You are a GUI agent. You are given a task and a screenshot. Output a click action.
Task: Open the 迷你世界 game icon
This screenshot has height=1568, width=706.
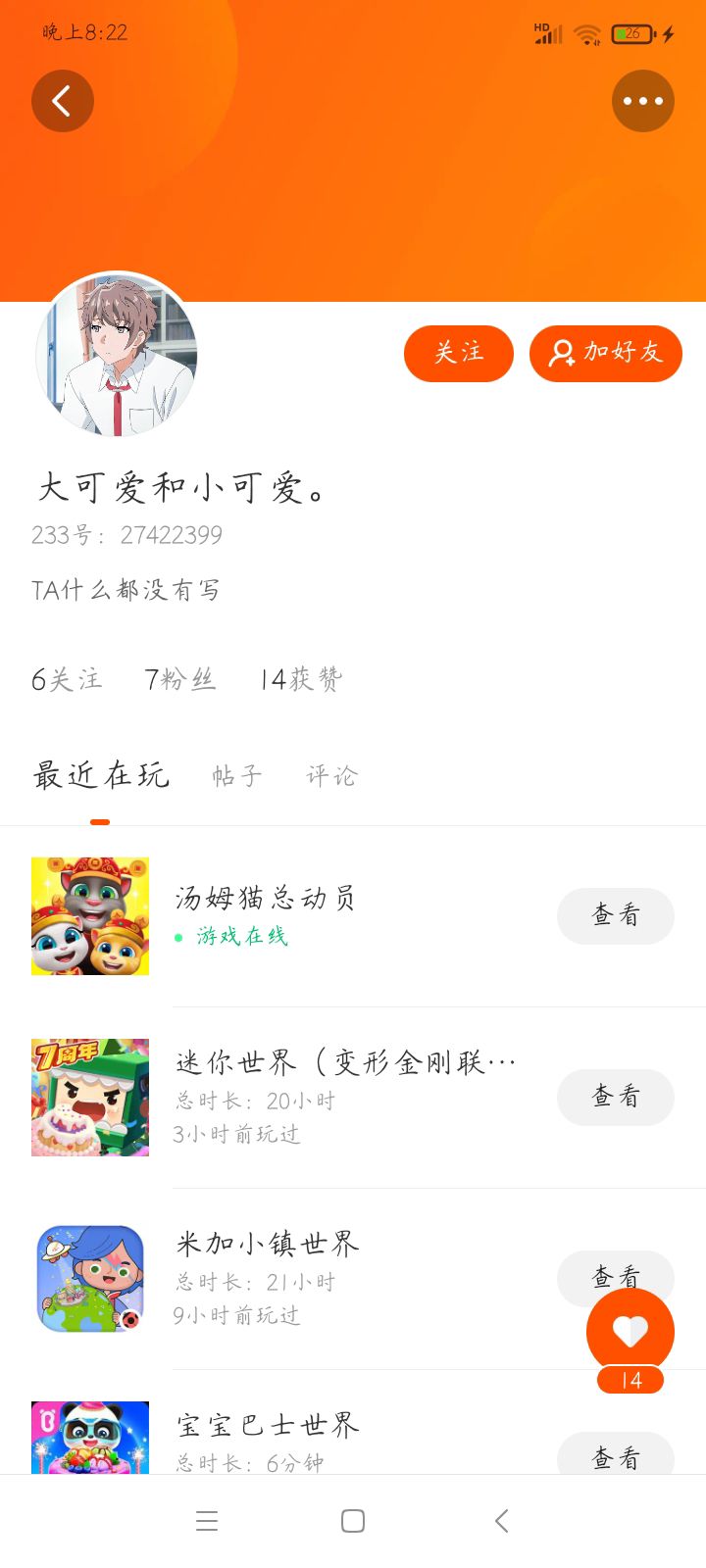click(x=90, y=1098)
